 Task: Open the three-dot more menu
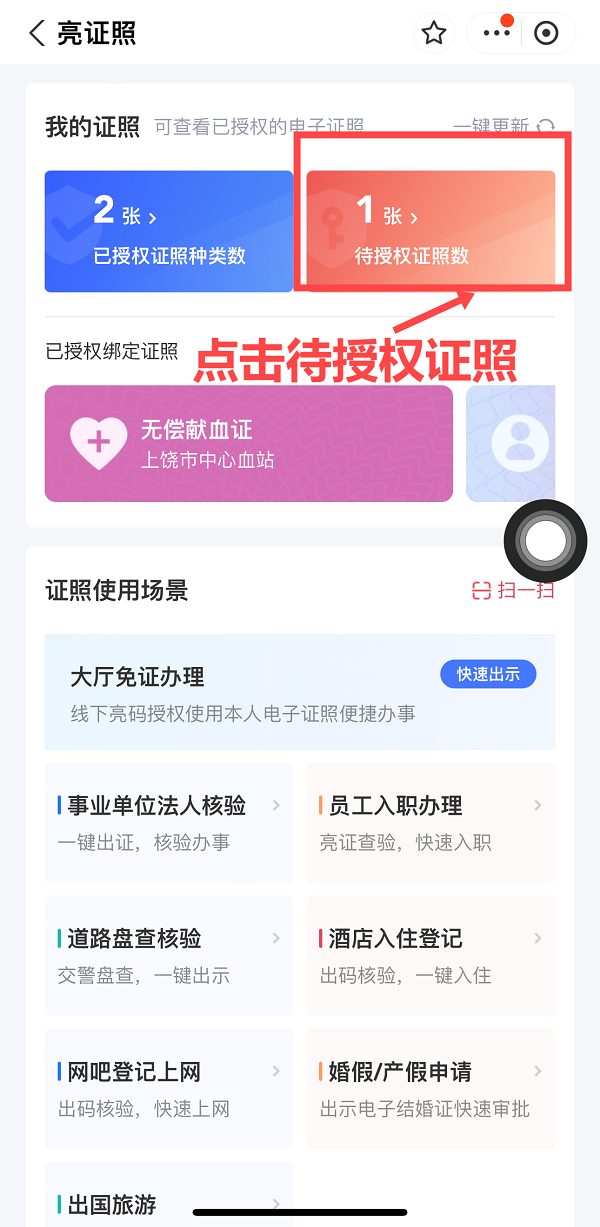496,33
